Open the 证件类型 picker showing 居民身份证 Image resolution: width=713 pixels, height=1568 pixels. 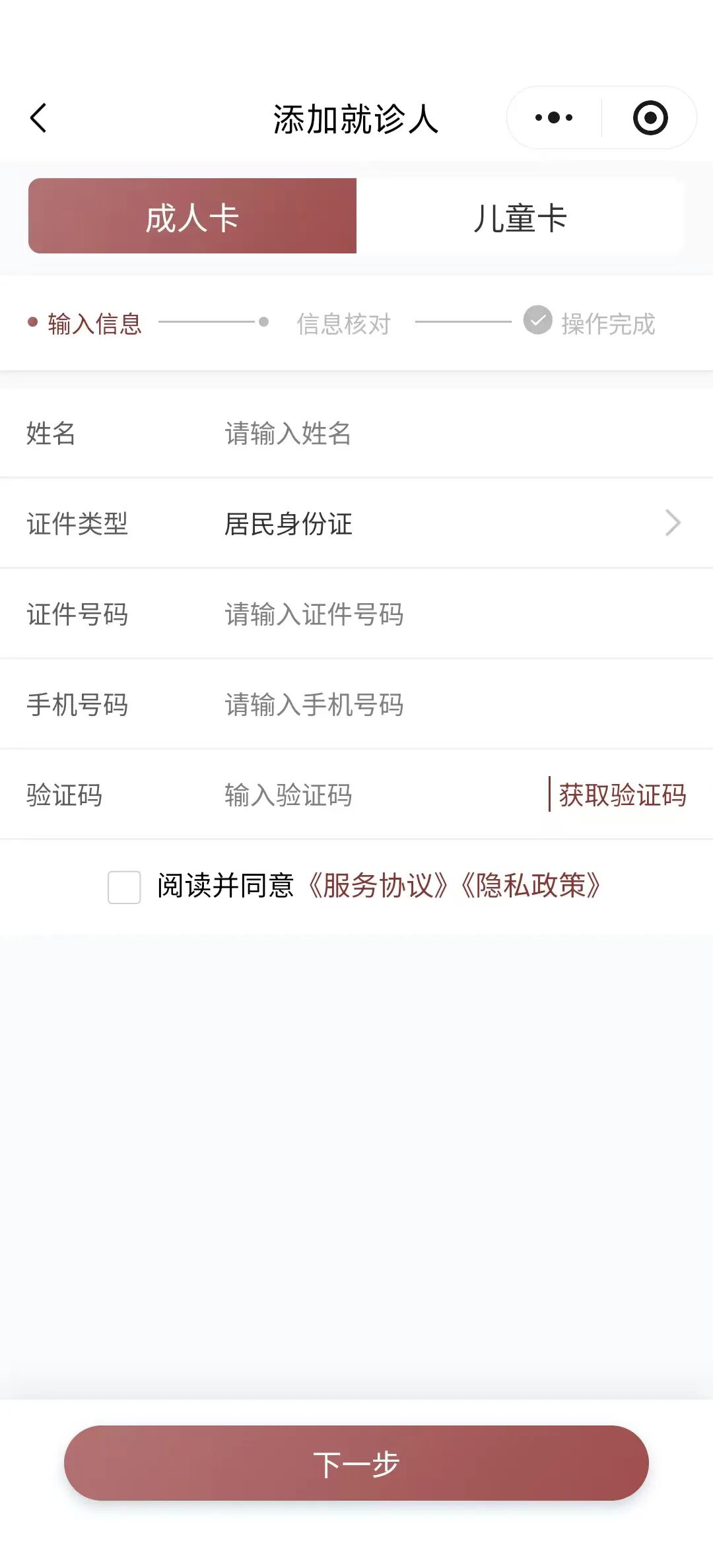pyautogui.click(x=449, y=524)
